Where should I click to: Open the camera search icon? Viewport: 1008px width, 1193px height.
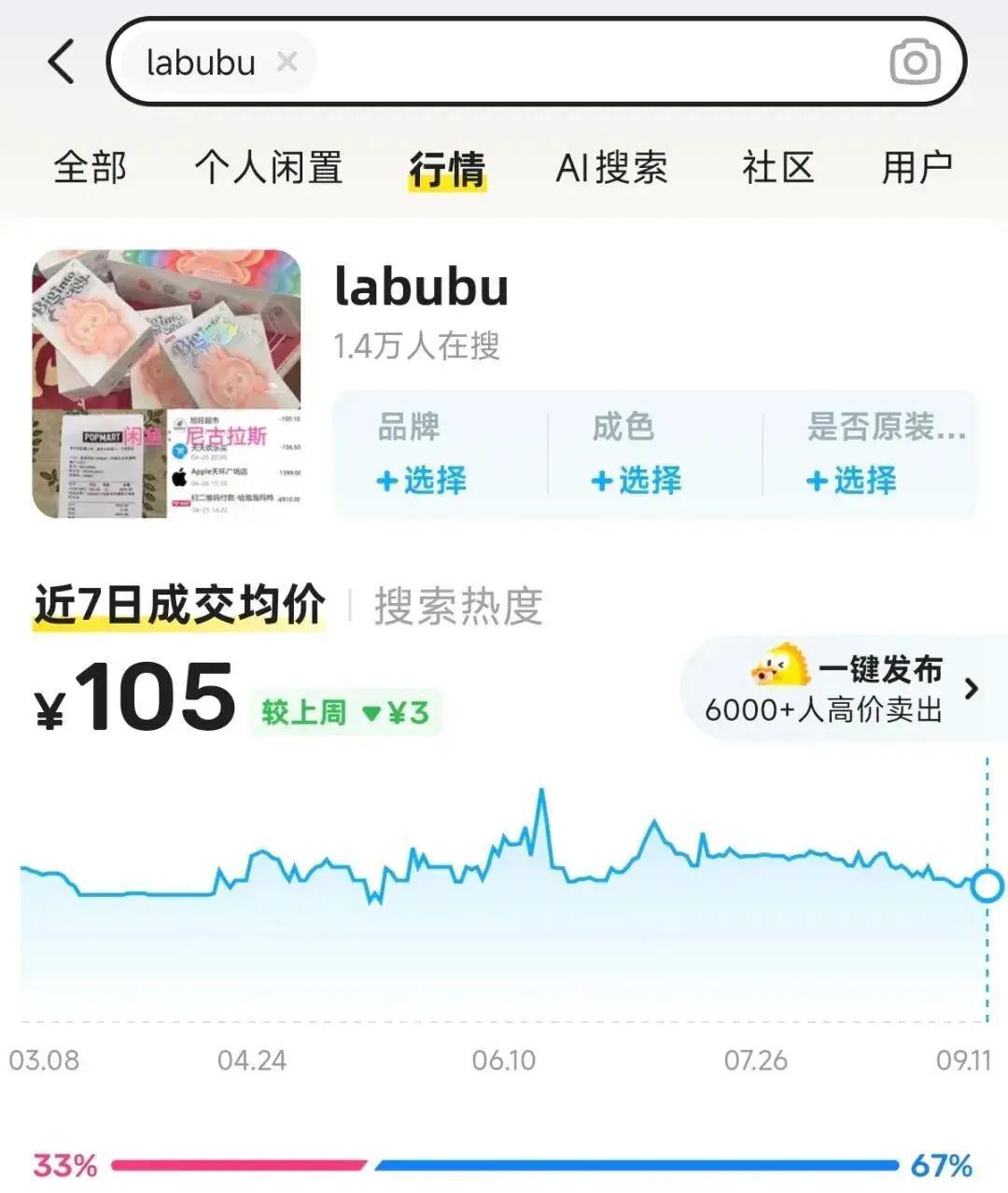[x=913, y=62]
